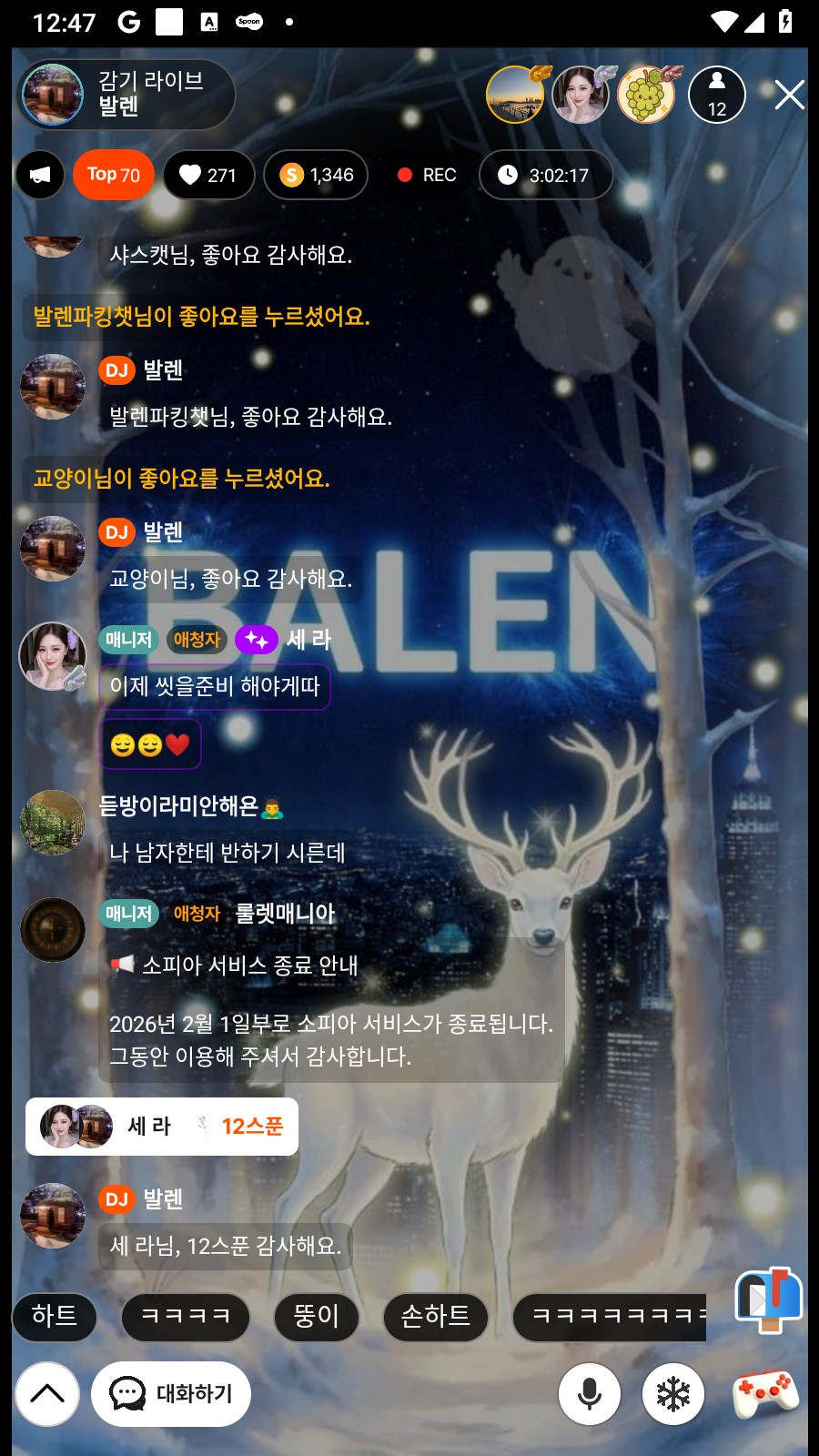Send the 하트 quick reply
The height and width of the screenshot is (1456, 819).
pyautogui.click(x=55, y=1316)
